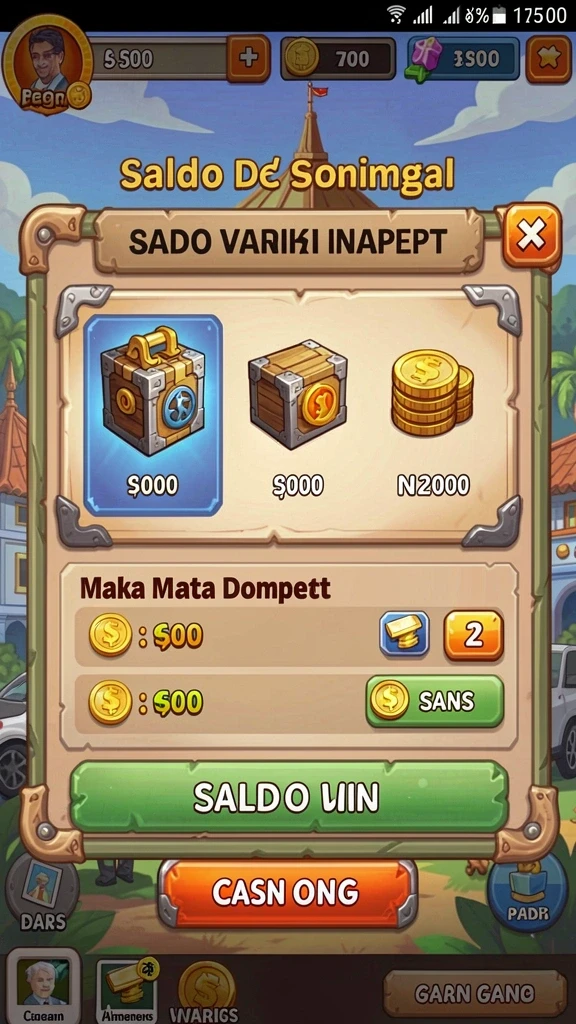Viewport: 576px width, 1024px height.
Task: Tap the plus button beside the 5500 balance
Action: click(x=248, y=59)
